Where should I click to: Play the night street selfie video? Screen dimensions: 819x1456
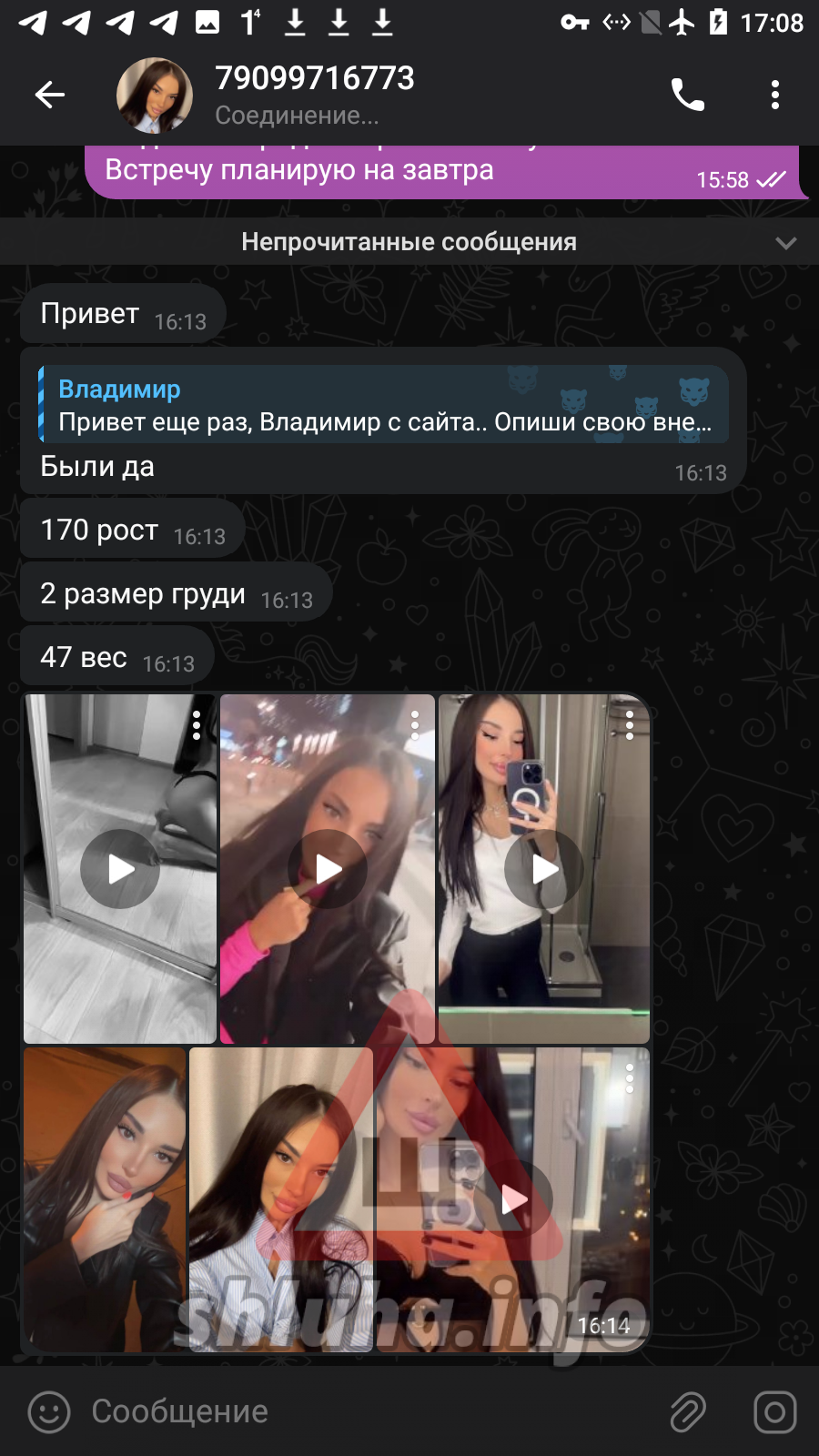pos(328,869)
